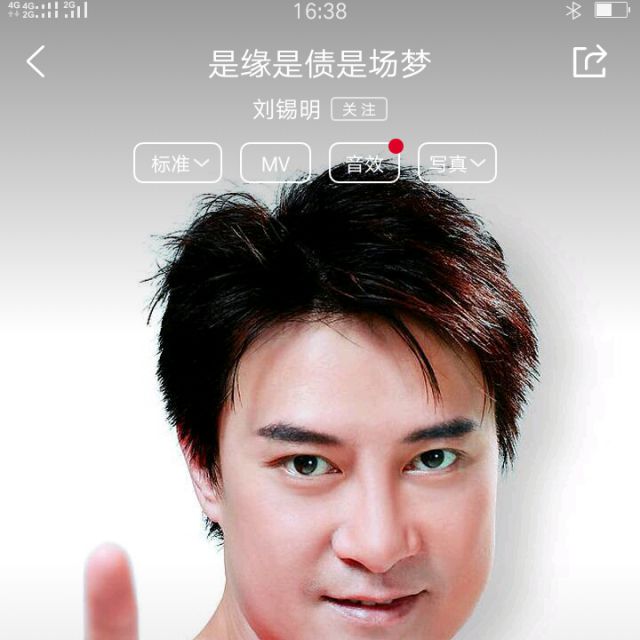Expand the 标准 quality dropdown
This screenshot has height=640, width=640.
click(178, 163)
